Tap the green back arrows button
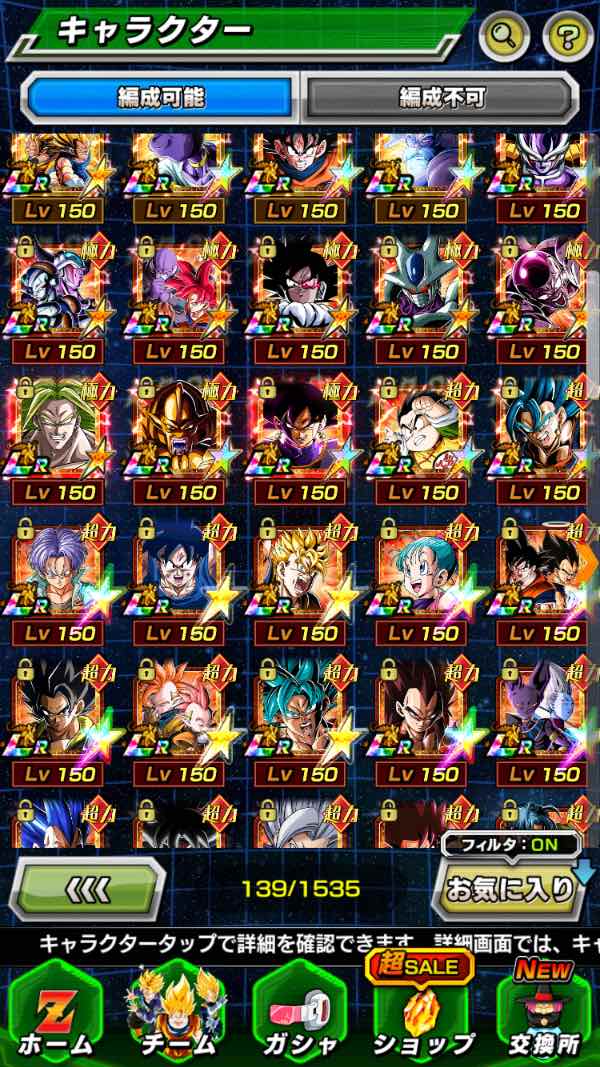 point(92,889)
